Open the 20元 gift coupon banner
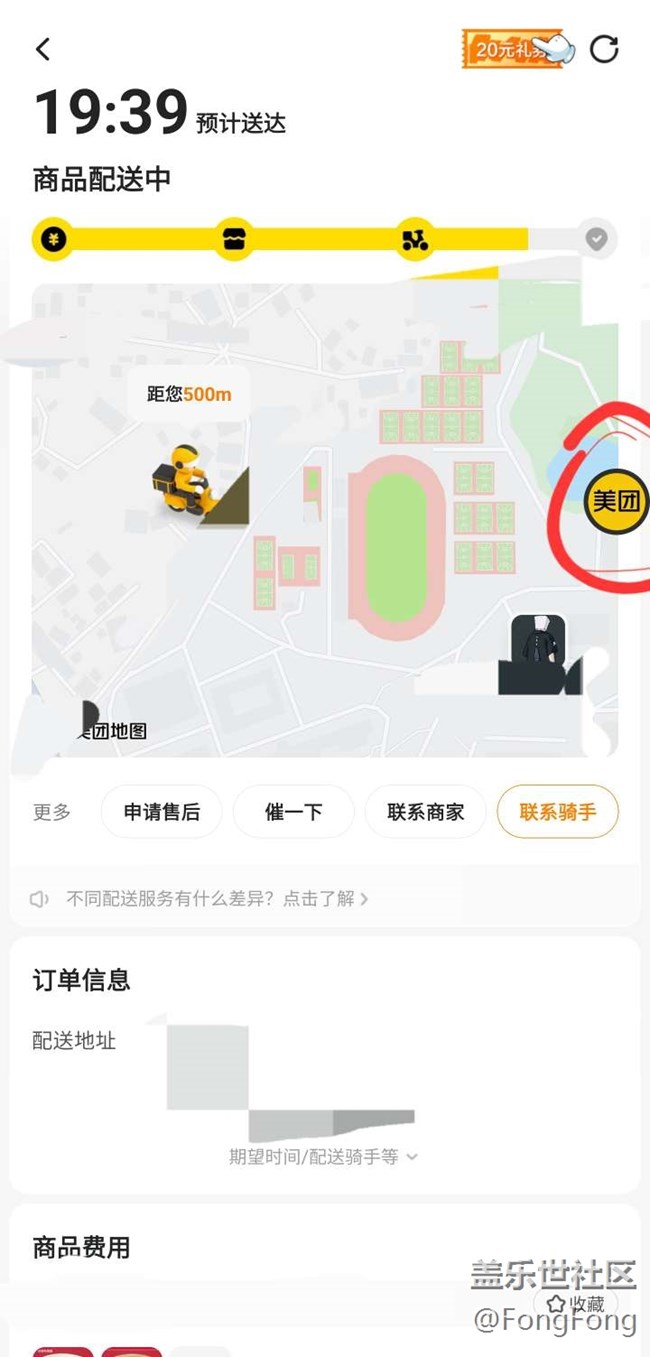Image resolution: width=650 pixels, height=1357 pixels. tap(517, 49)
